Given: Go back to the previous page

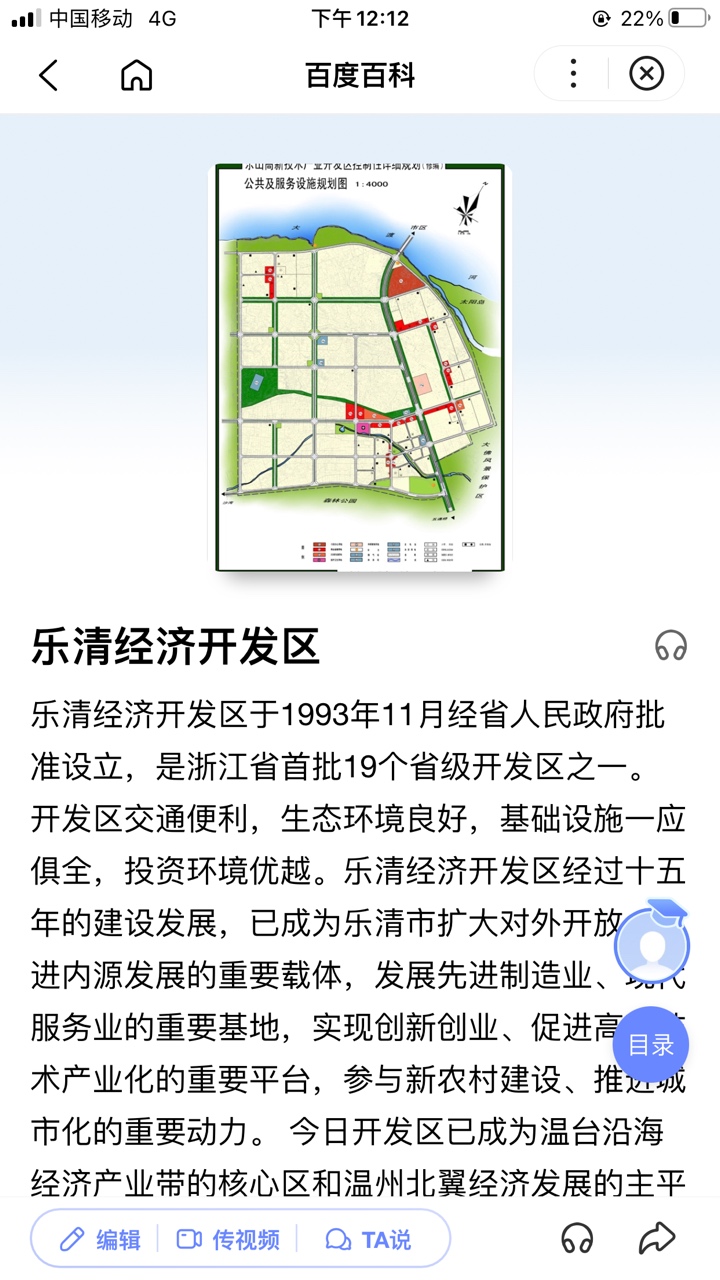Looking at the screenshot, I should point(48,75).
